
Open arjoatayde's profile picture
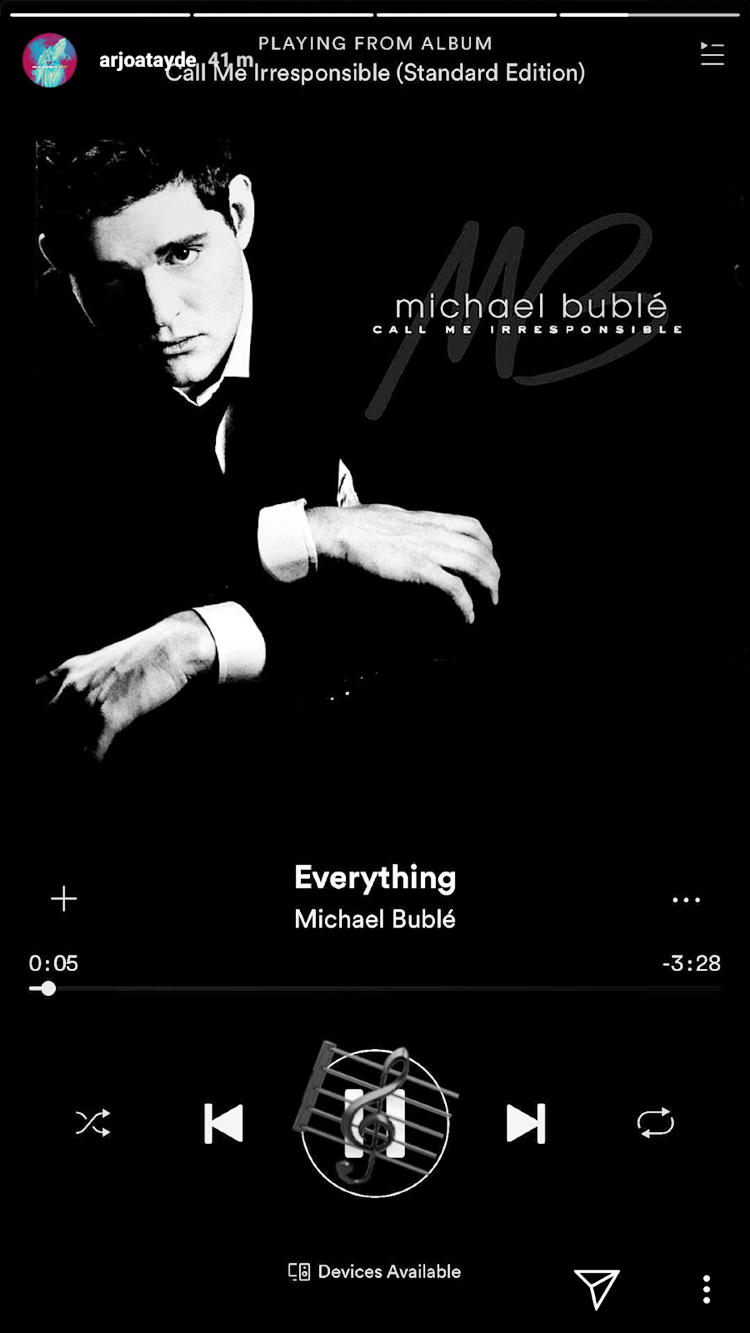click(x=49, y=61)
